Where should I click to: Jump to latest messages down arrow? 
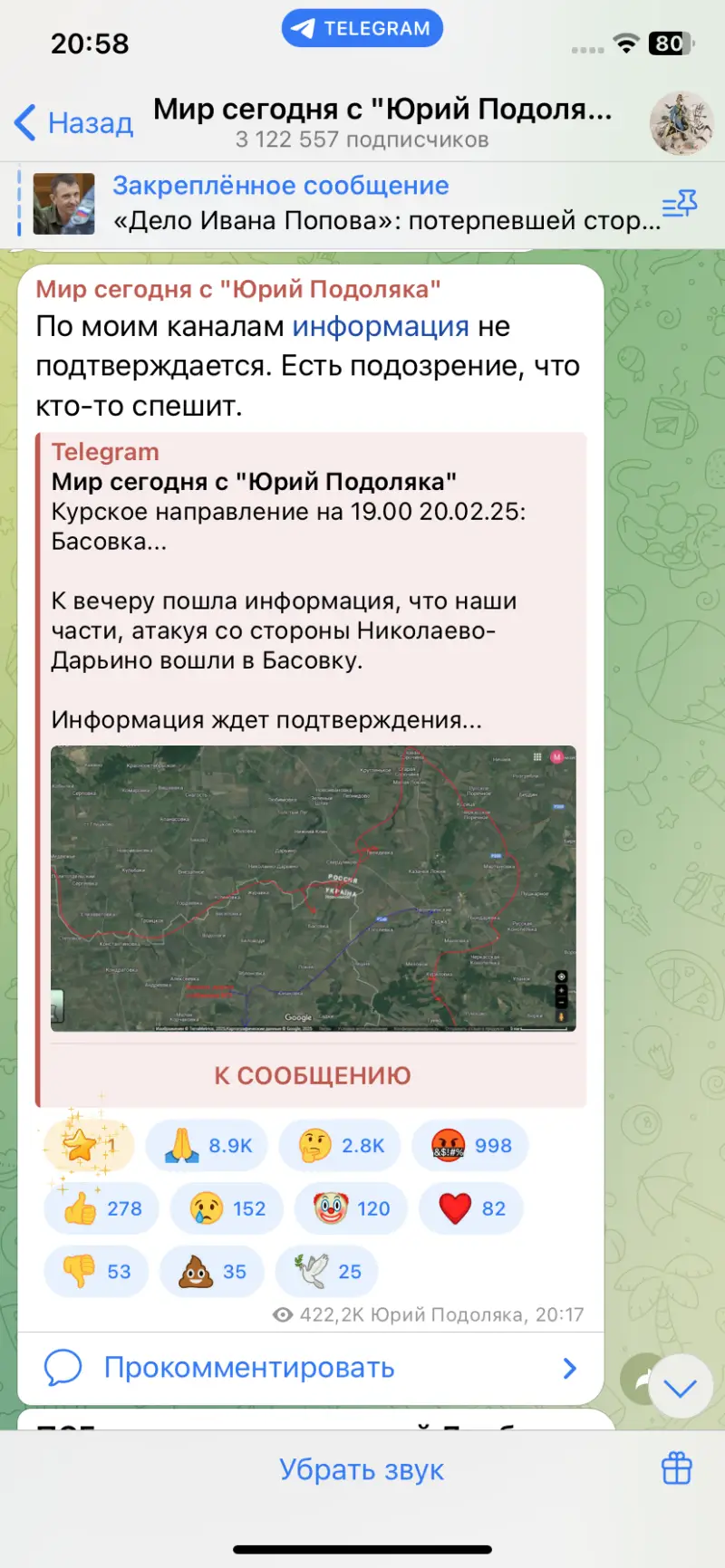[680, 1387]
